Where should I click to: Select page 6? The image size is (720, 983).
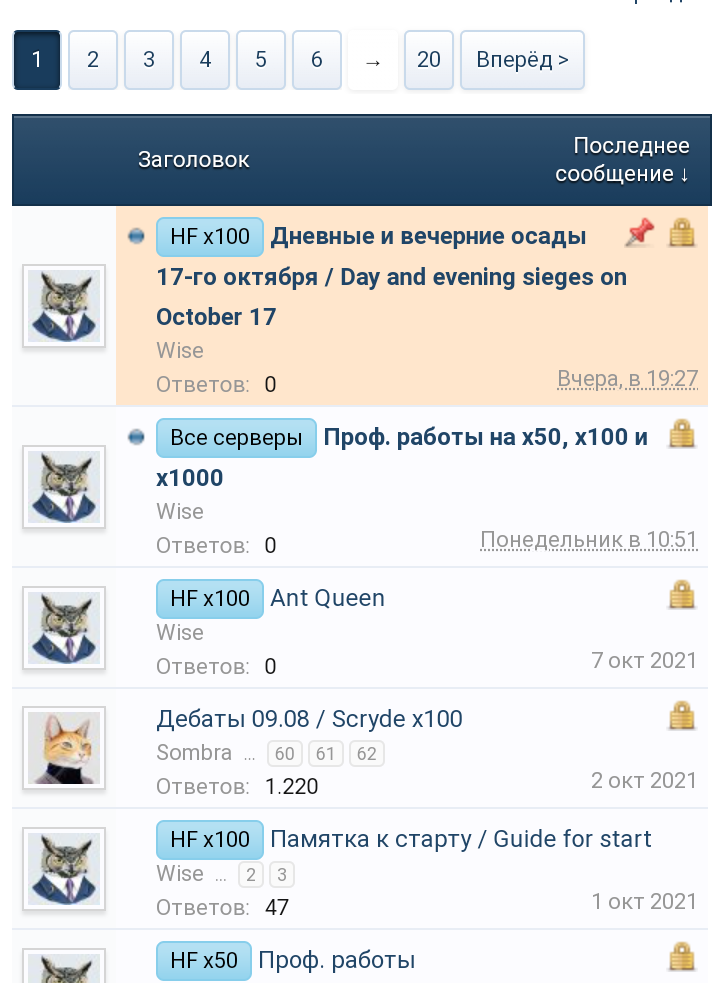click(x=317, y=60)
